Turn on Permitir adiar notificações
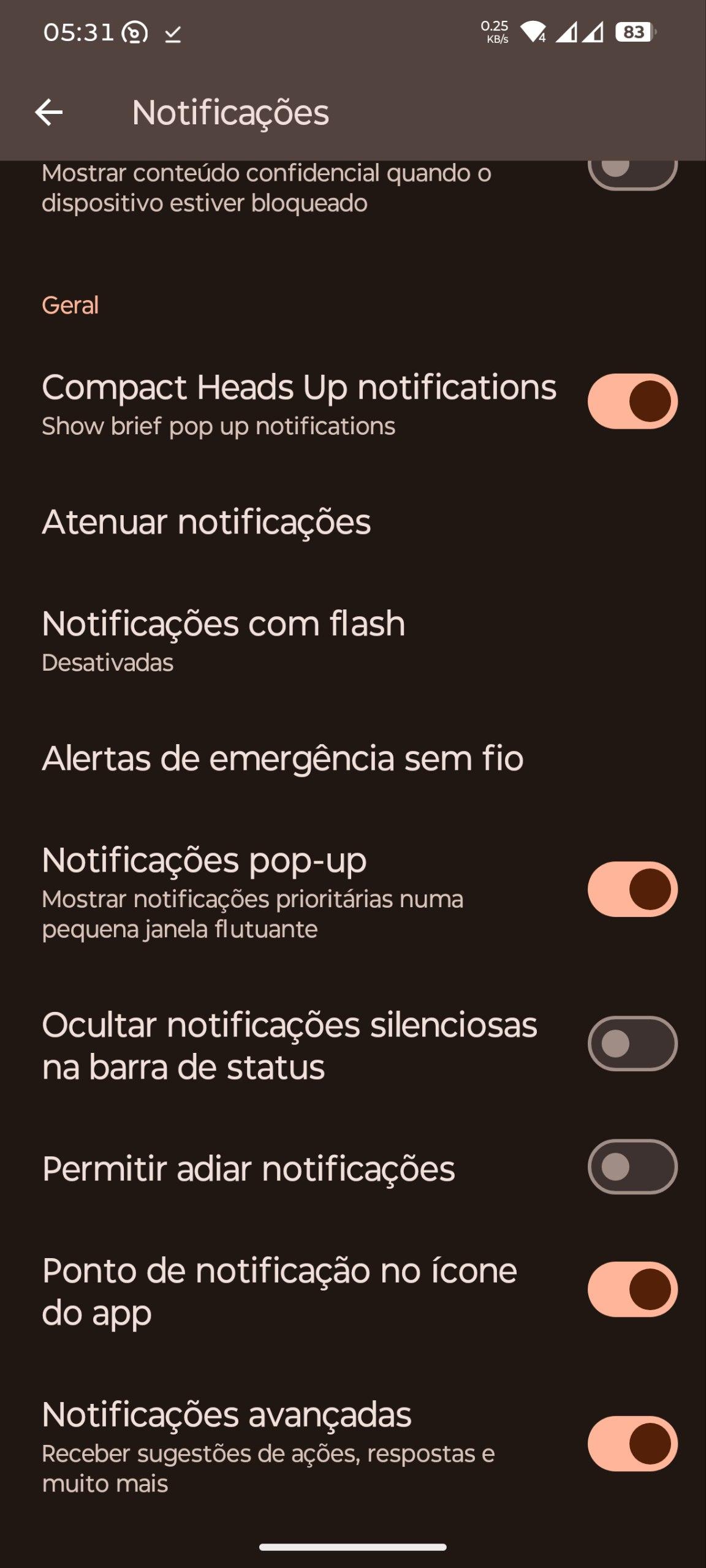The height and width of the screenshot is (1568, 706). click(x=632, y=1167)
